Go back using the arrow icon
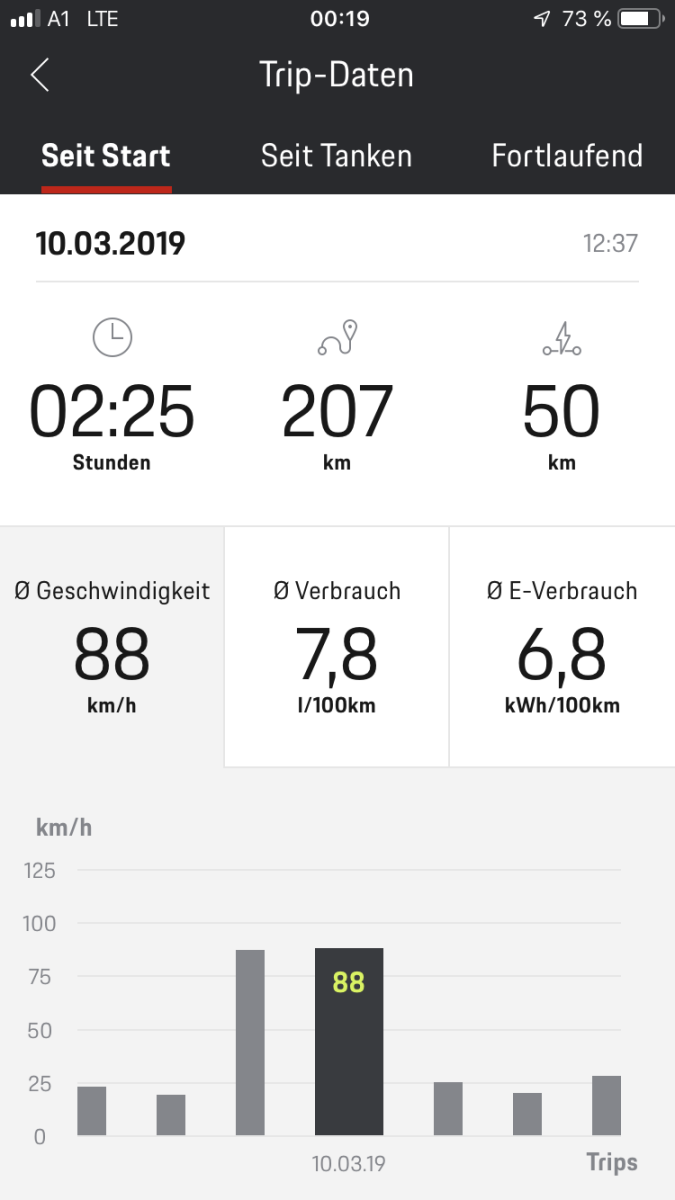The height and width of the screenshot is (1200, 675). pos(40,75)
